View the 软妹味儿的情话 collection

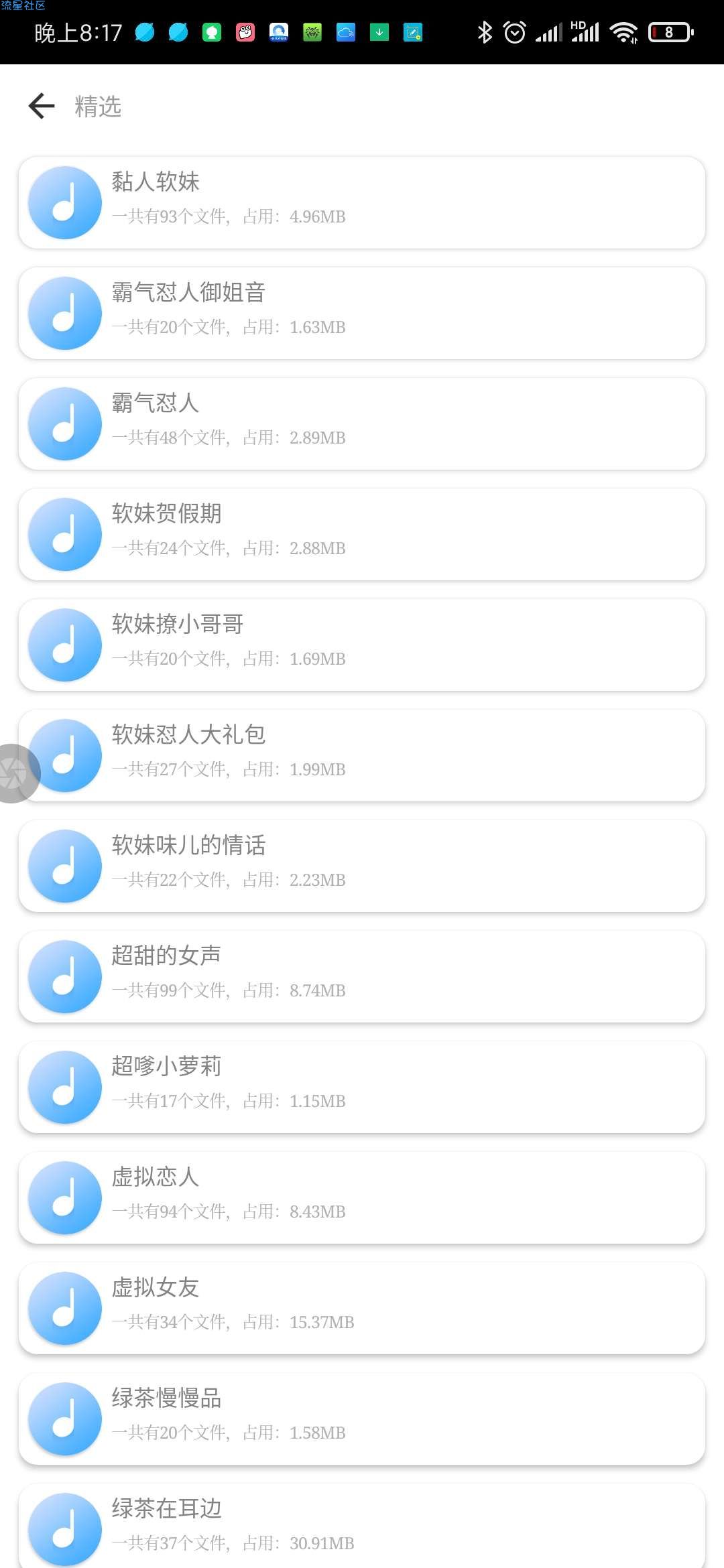(x=362, y=866)
